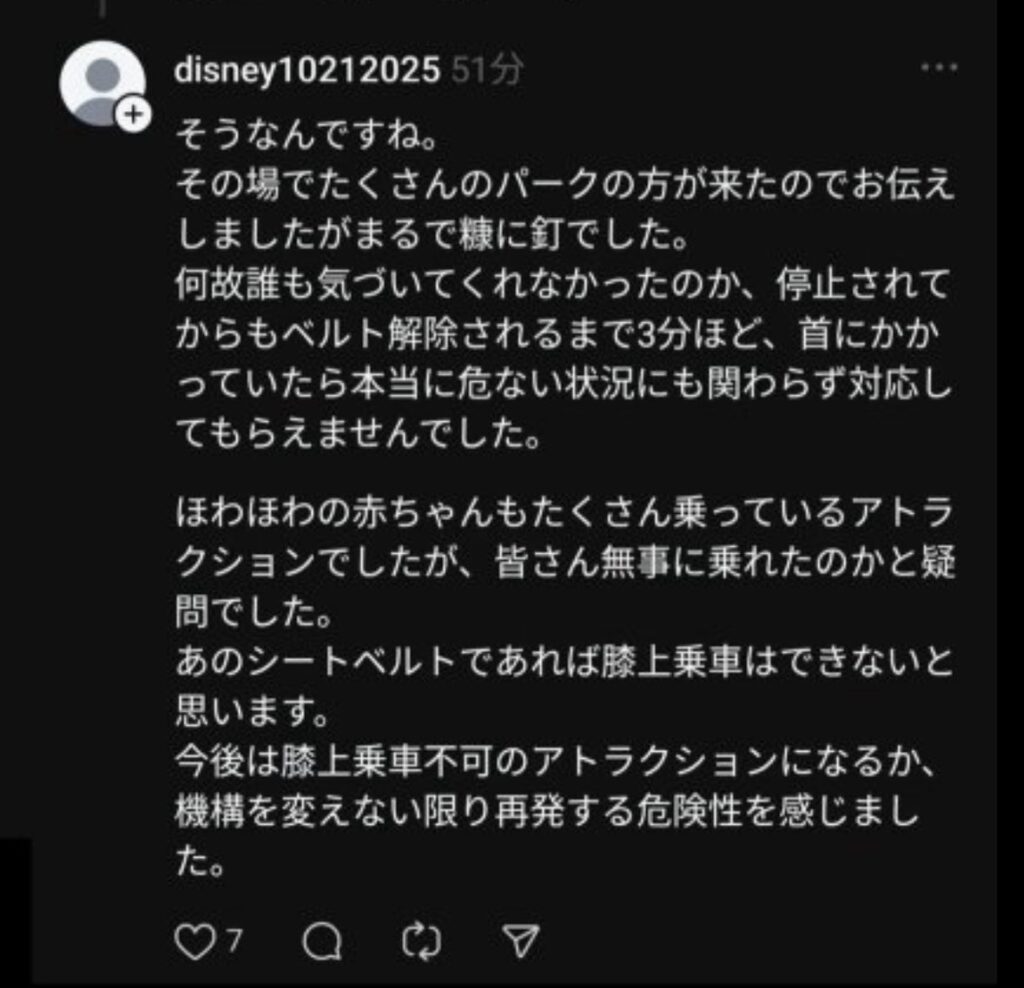Follow disney10212025 via plus badge

point(132,116)
